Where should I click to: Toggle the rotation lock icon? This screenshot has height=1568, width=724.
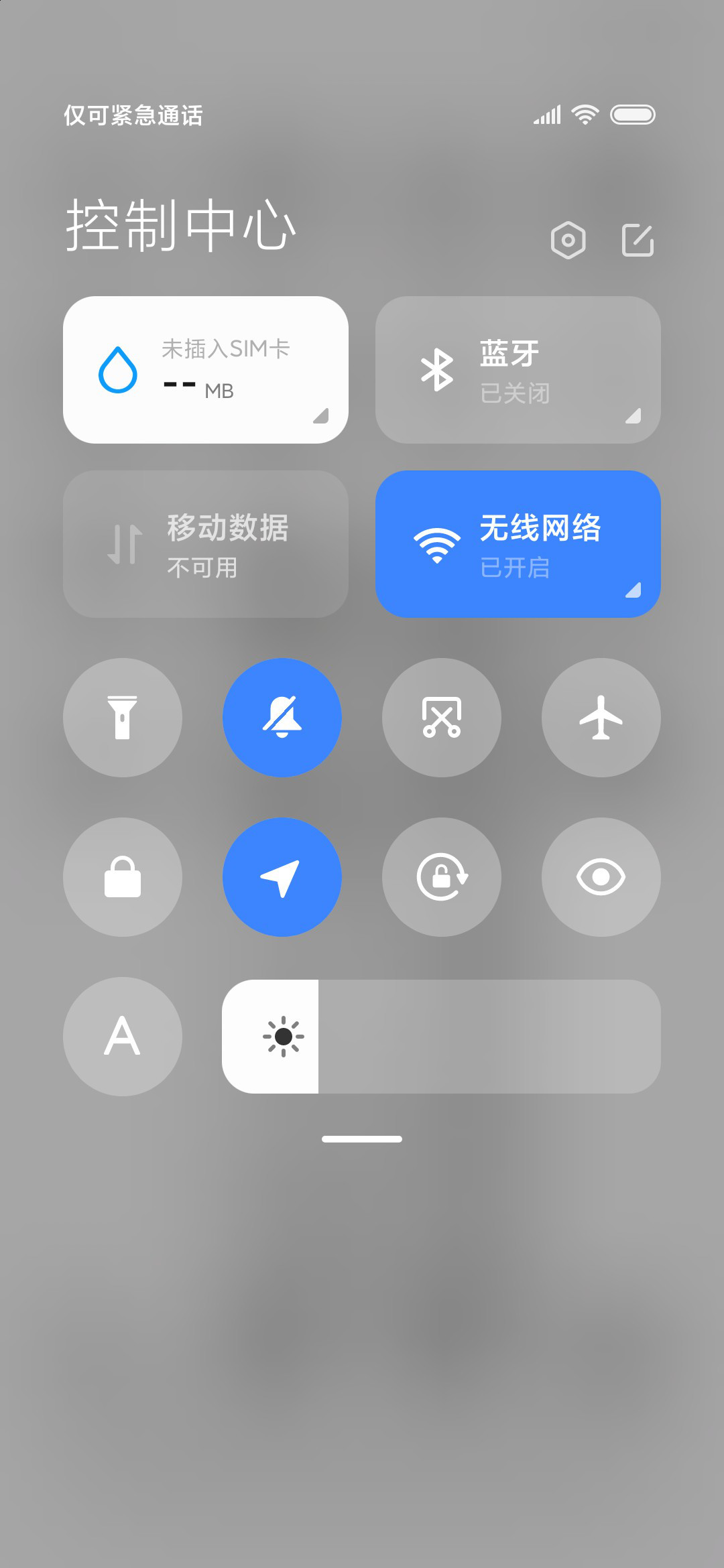click(x=442, y=877)
